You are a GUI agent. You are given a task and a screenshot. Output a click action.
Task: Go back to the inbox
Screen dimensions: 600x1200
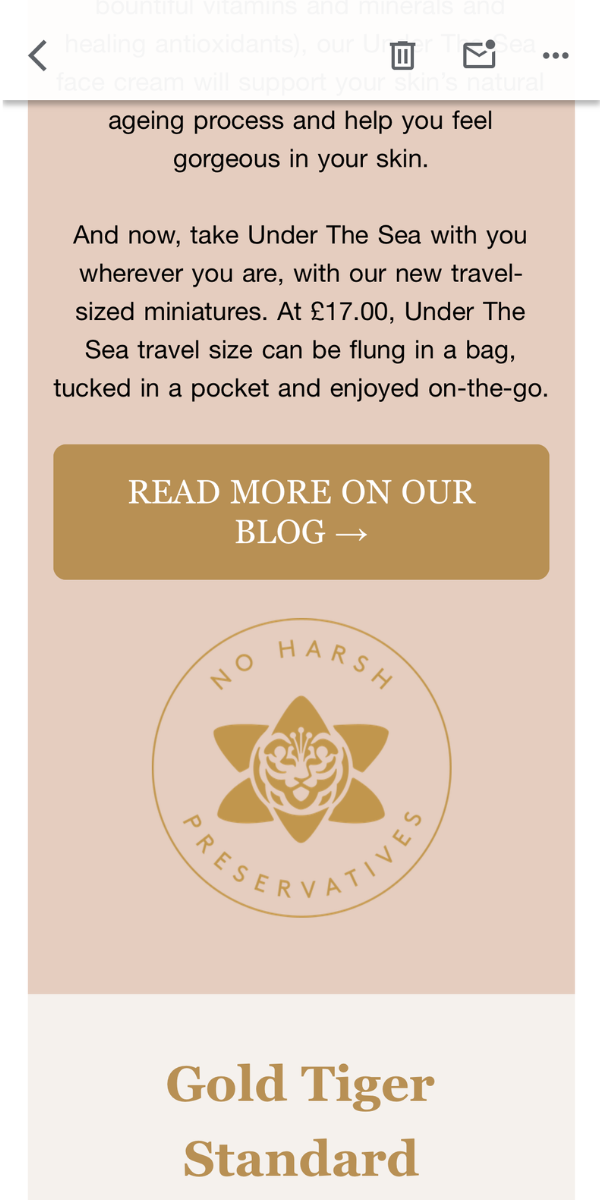[x=38, y=55]
